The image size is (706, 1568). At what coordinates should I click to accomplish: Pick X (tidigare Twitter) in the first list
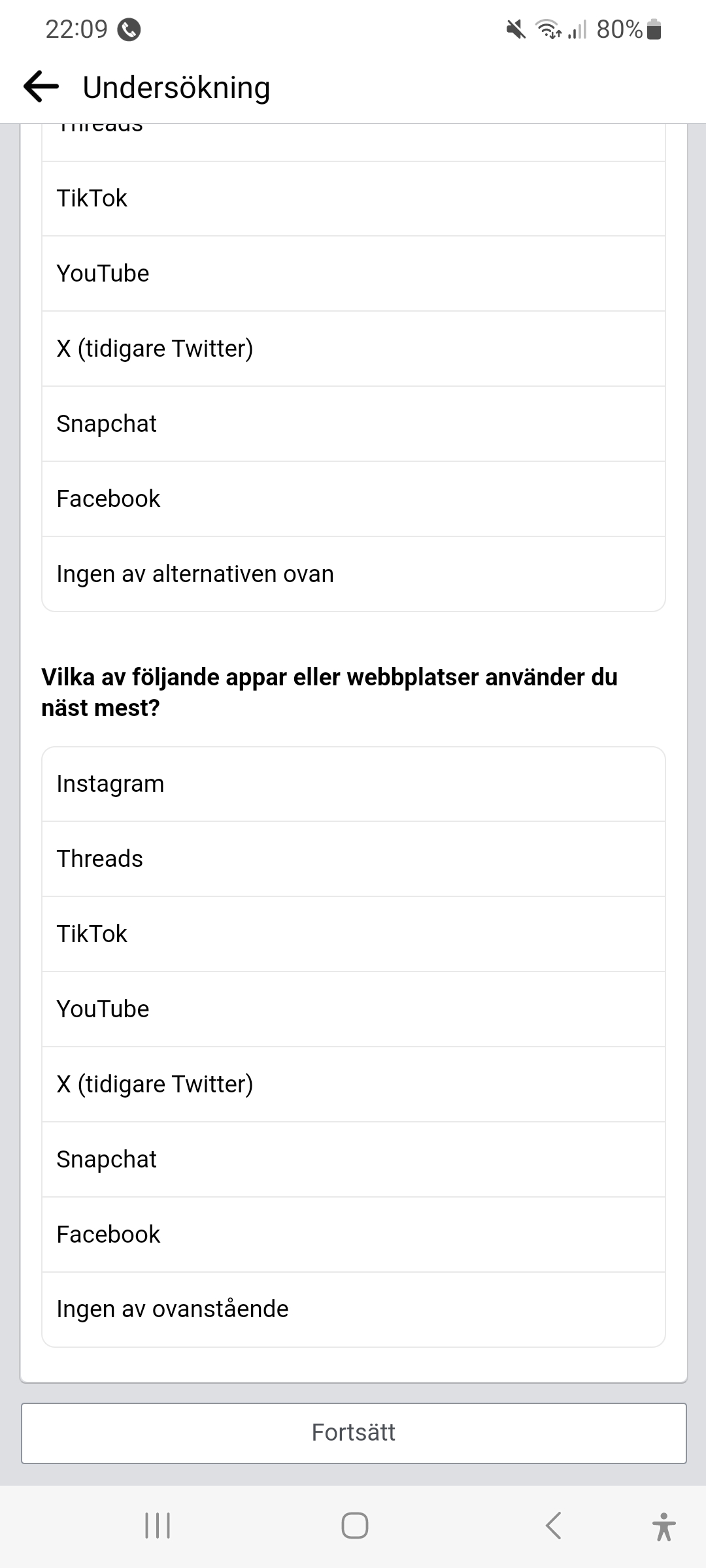pos(353,349)
